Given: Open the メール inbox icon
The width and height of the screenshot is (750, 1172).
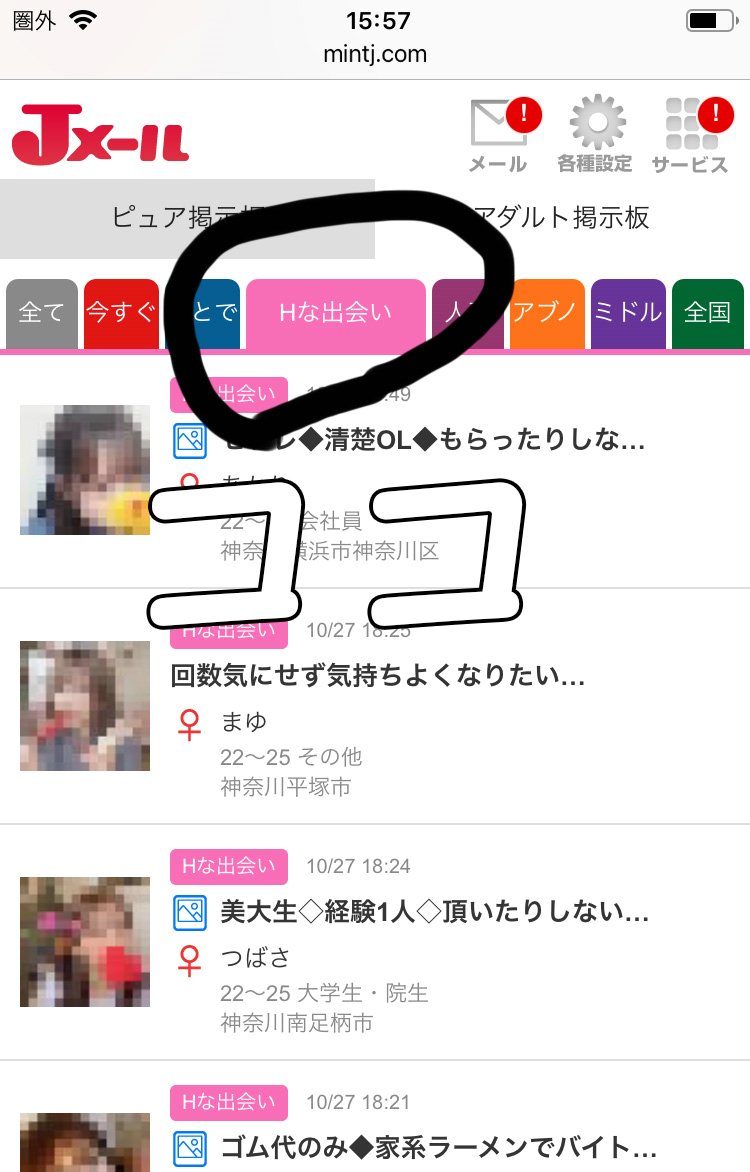Looking at the screenshot, I should [498, 135].
